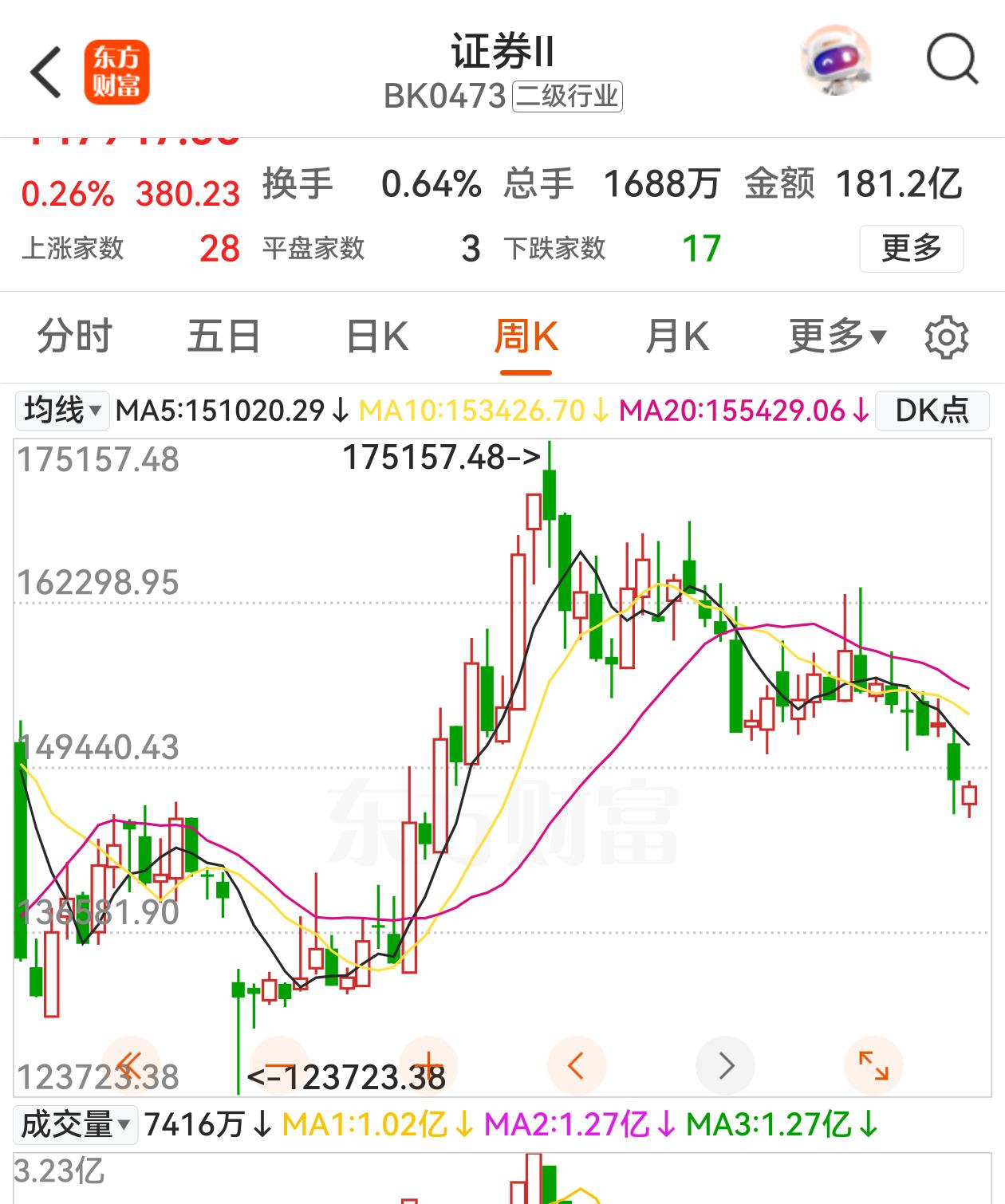Viewport: 1005px width, 1204px height.
Task: Pan chart left with the orange arrow icon
Action: pos(576,1064)
